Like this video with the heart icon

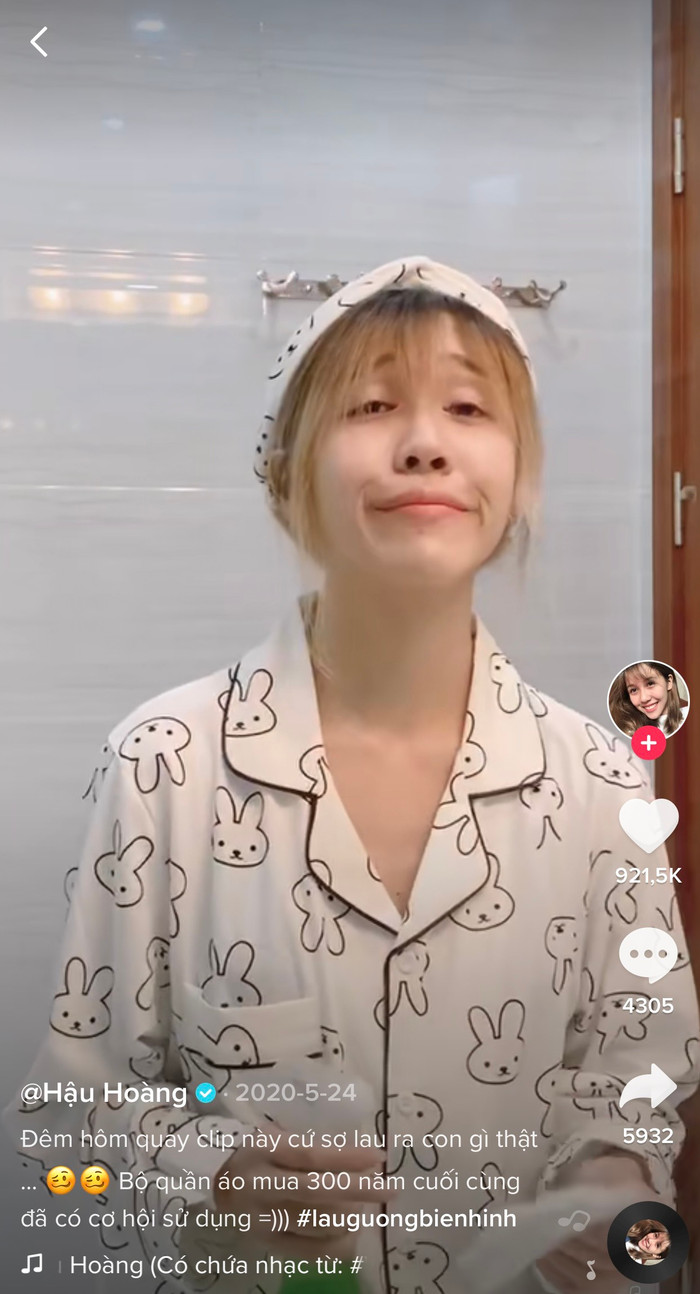click(x=648, y=826)
